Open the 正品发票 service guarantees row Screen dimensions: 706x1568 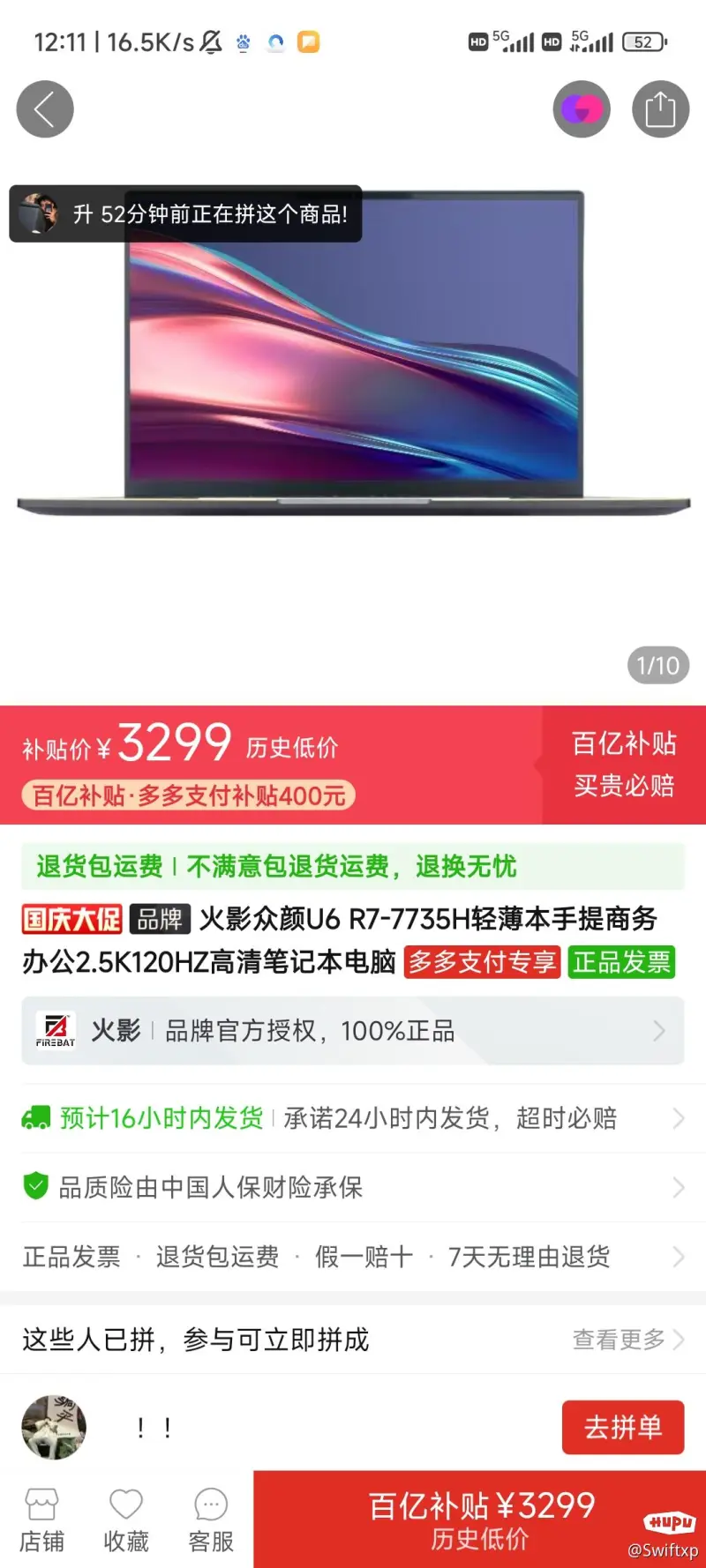coord(353,1257)
